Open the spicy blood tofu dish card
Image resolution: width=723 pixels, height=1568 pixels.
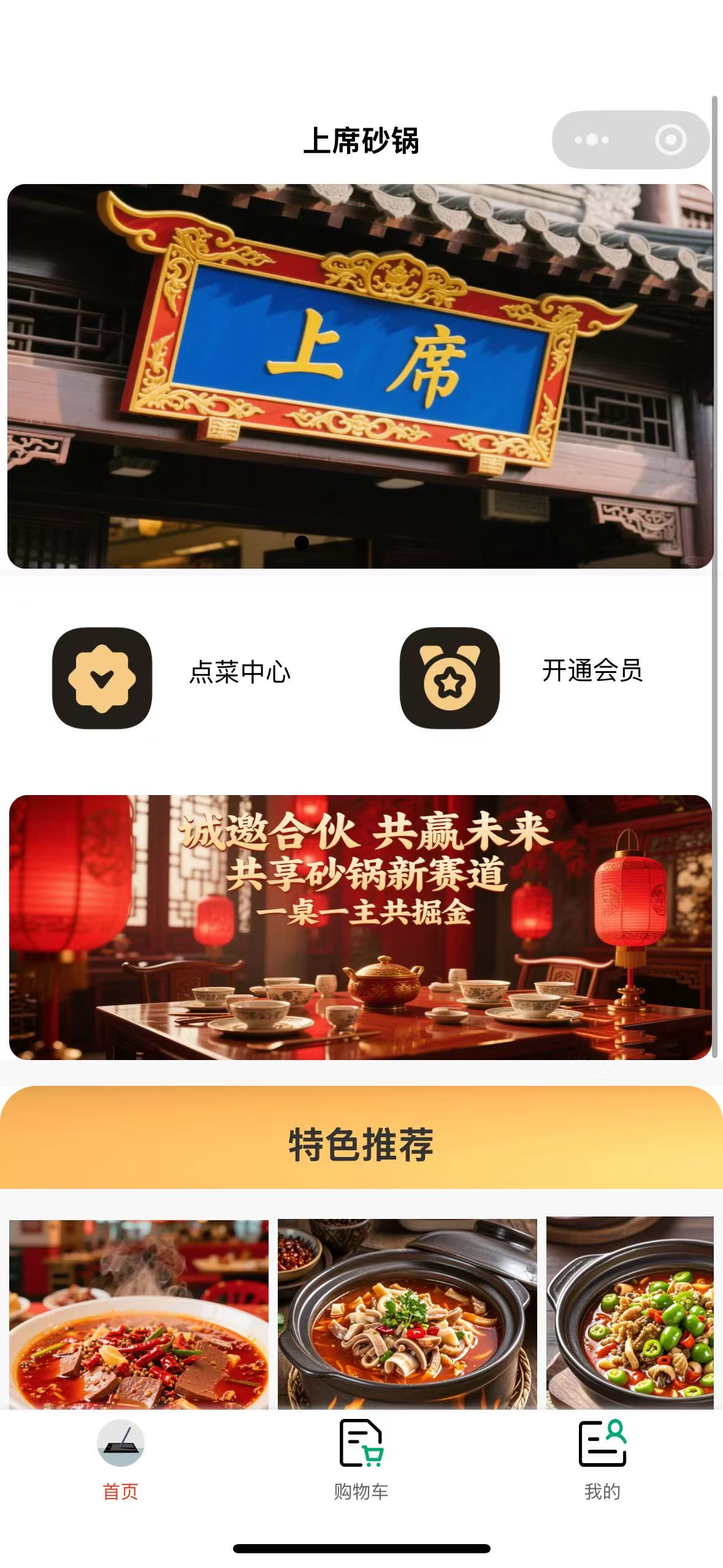pyautogui.click(x=139, y=1313)
